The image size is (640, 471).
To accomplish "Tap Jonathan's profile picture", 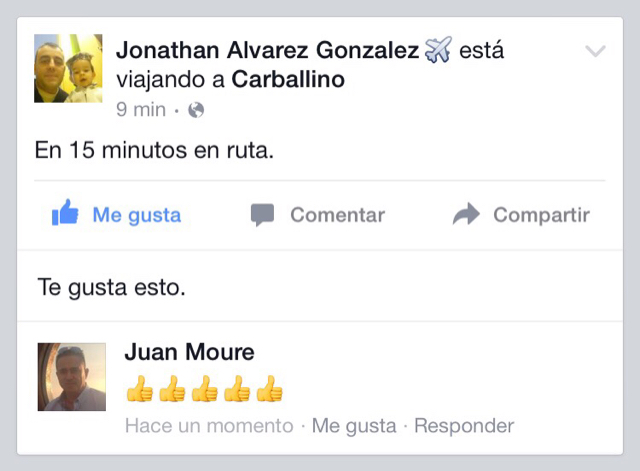I will 68,68.
